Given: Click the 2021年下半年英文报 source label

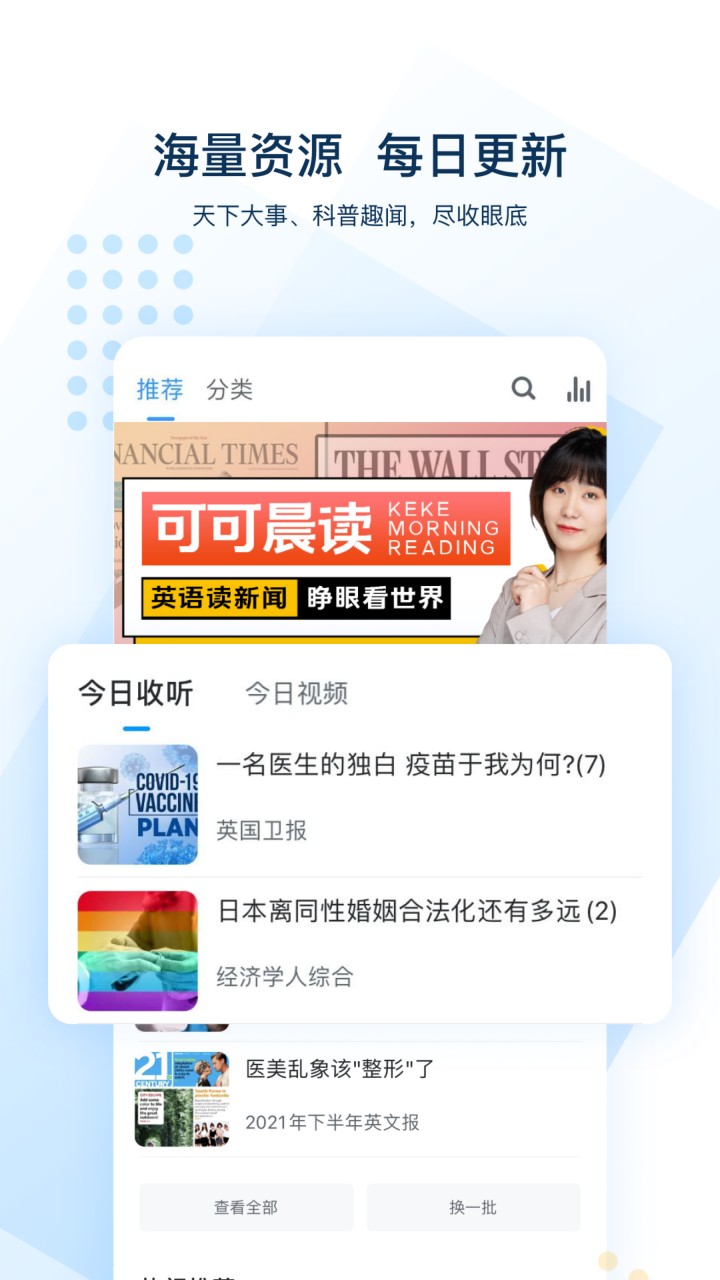Looking at the screenshot, I should (x=334, y=1123).
